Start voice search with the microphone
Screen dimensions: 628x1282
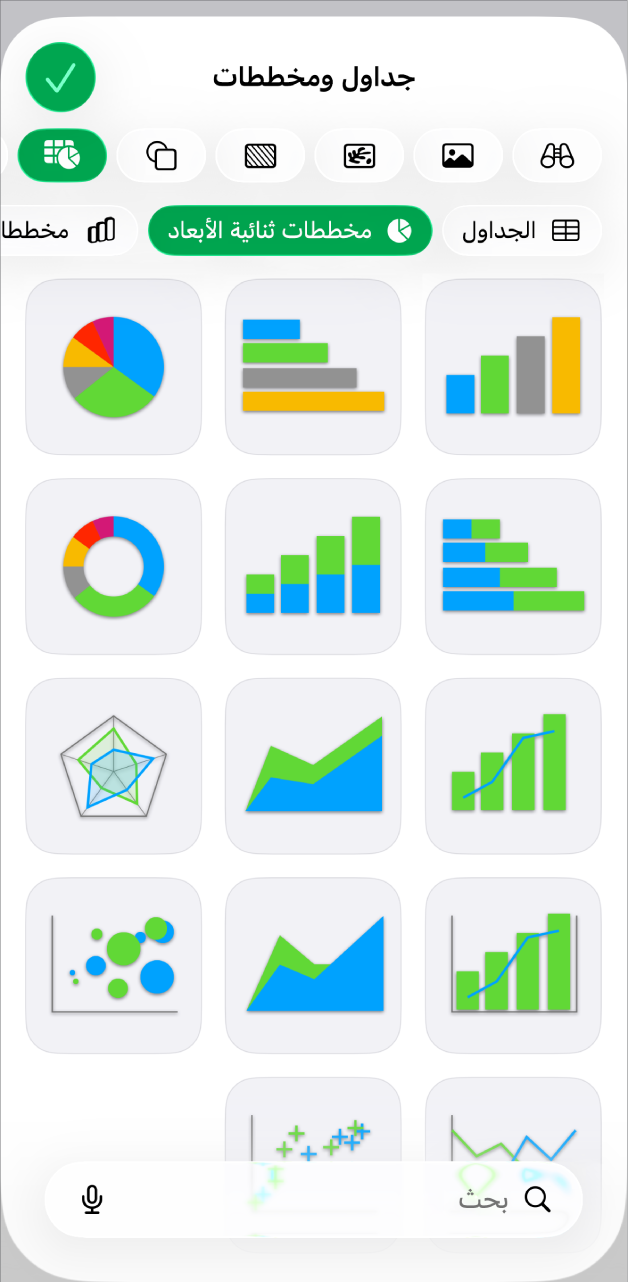92,1200
